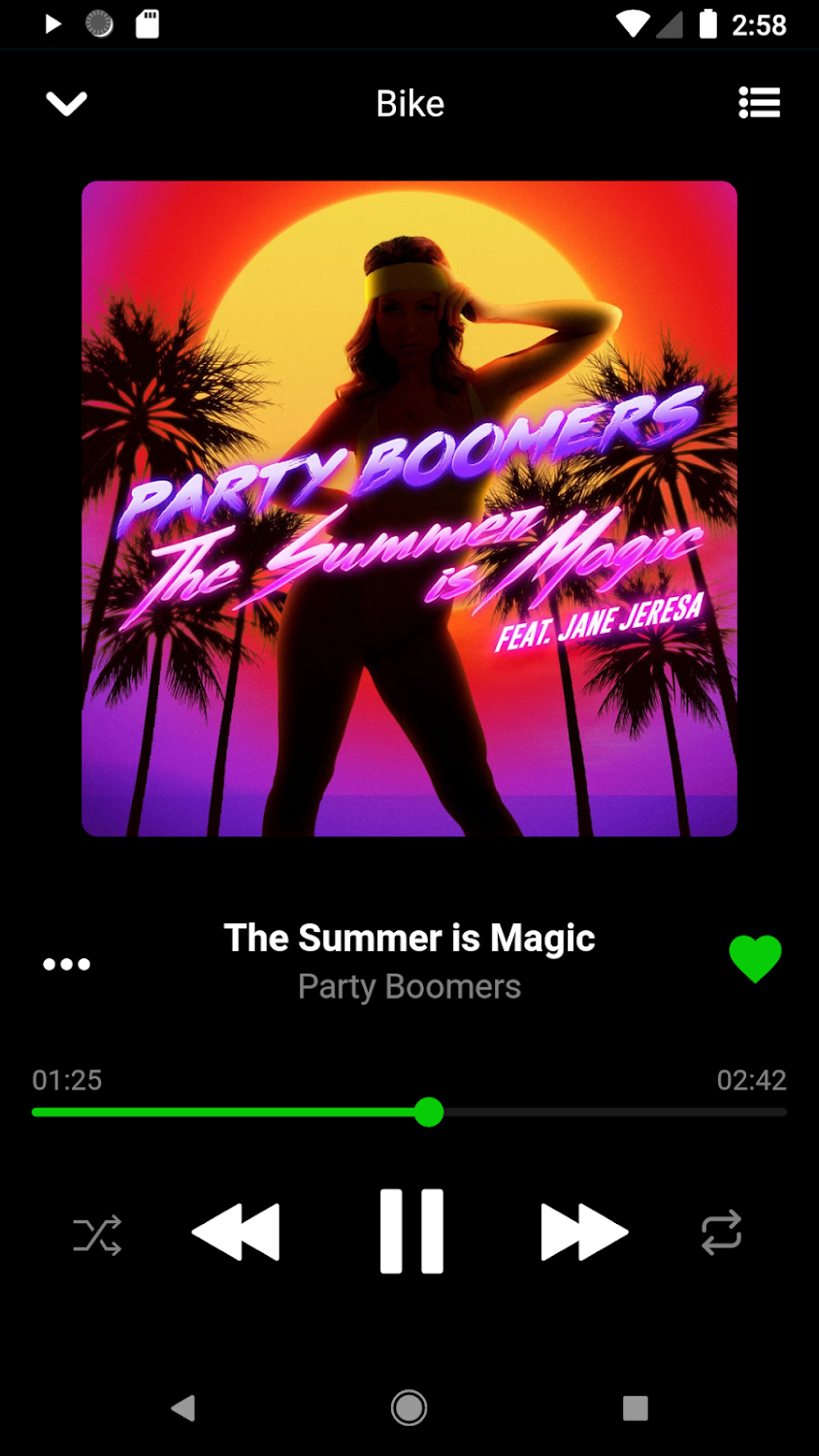Pause the current song
The height and width of the screenshot is (1456, 819).
tap(411, 1231)
